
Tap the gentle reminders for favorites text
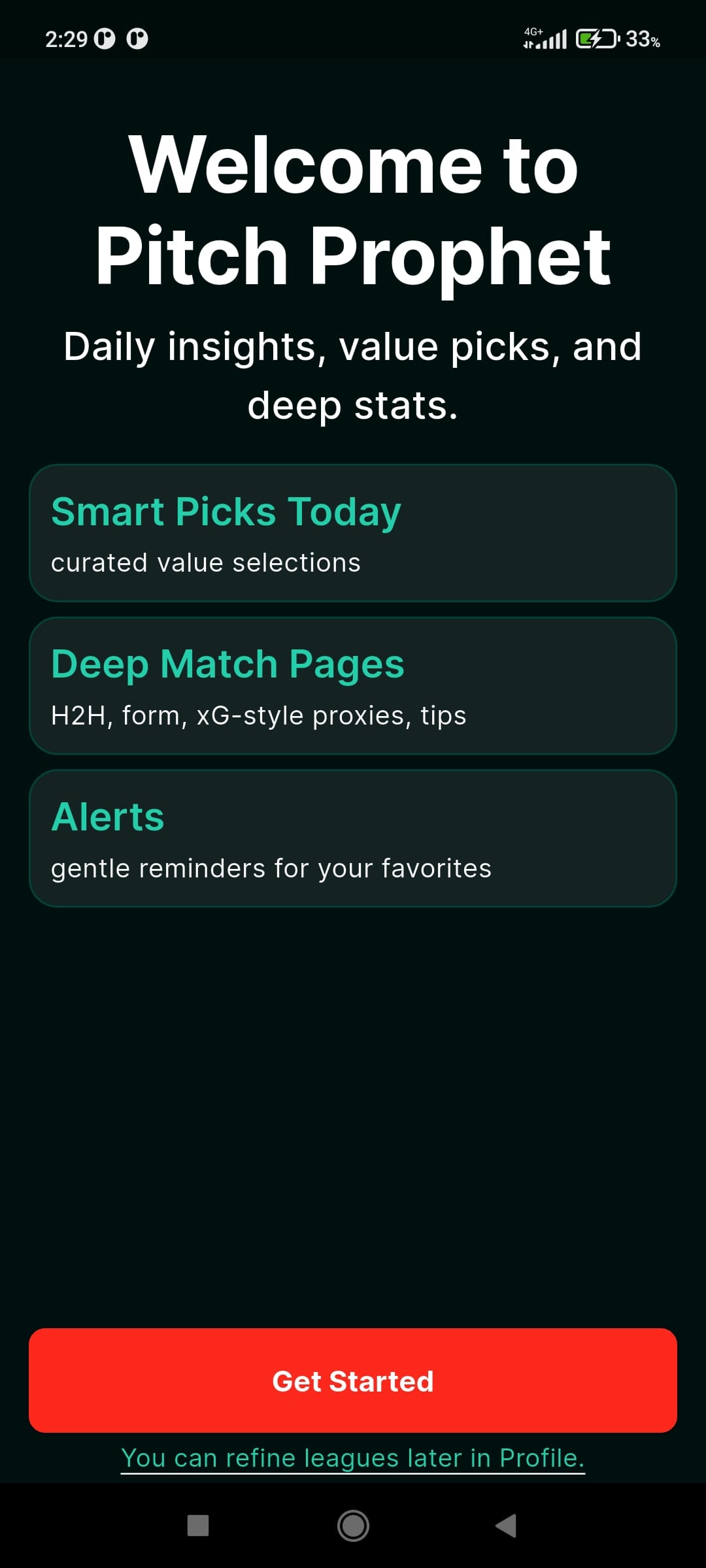(271, 868)
